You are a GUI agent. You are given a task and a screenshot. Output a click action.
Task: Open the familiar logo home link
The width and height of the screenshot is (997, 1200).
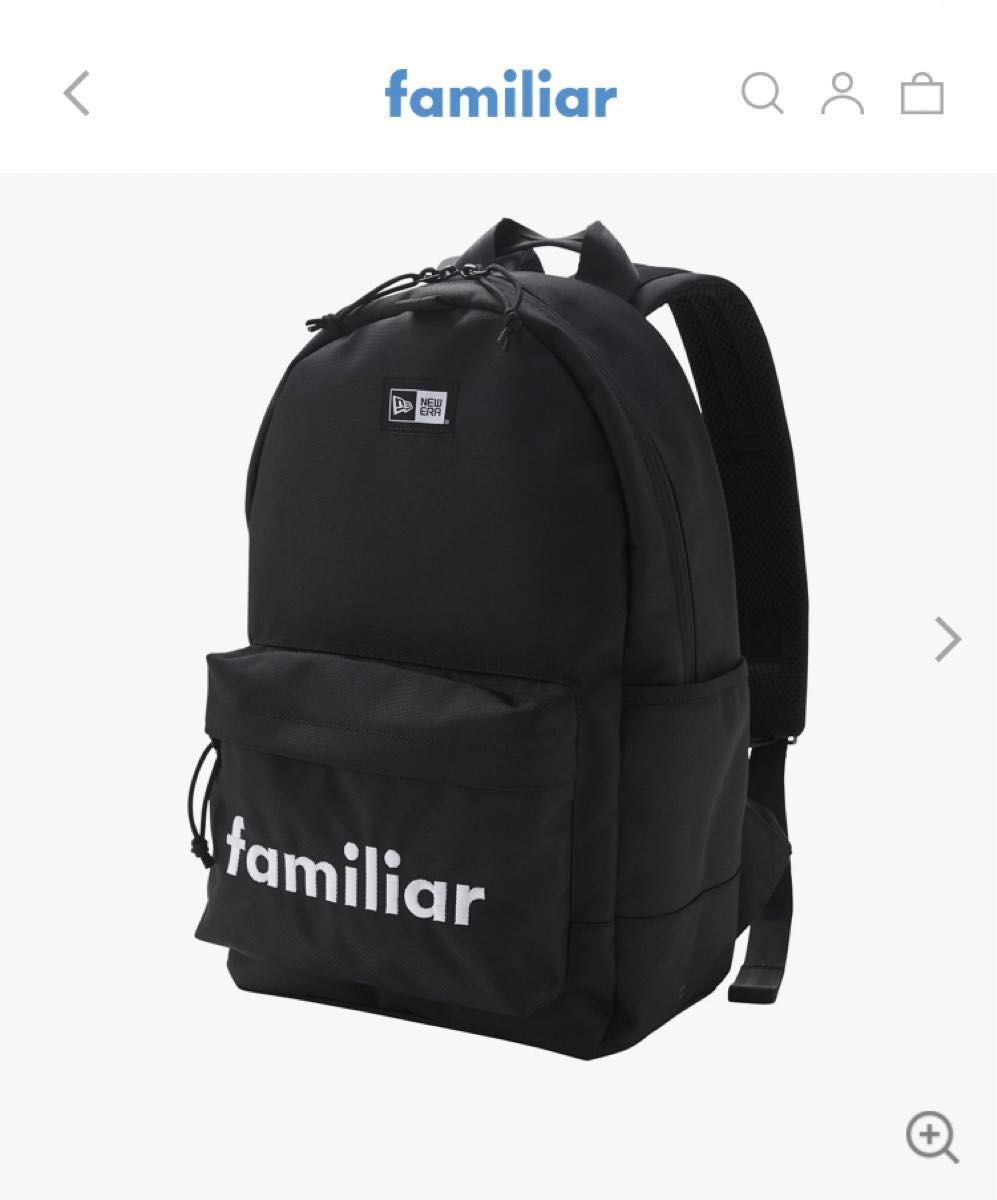pyautogui.click(x=500, y=96)
